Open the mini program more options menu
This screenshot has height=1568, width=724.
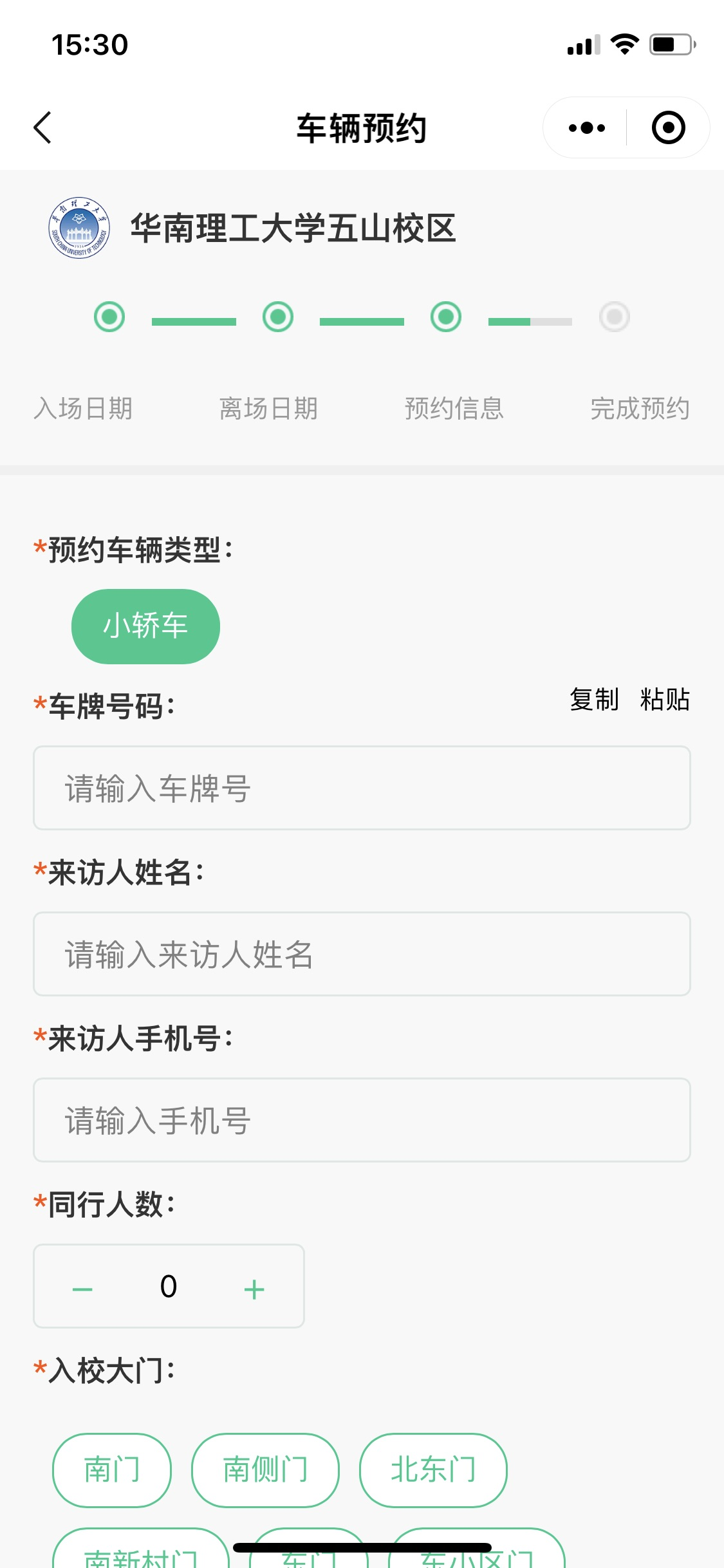pos(587,127)
